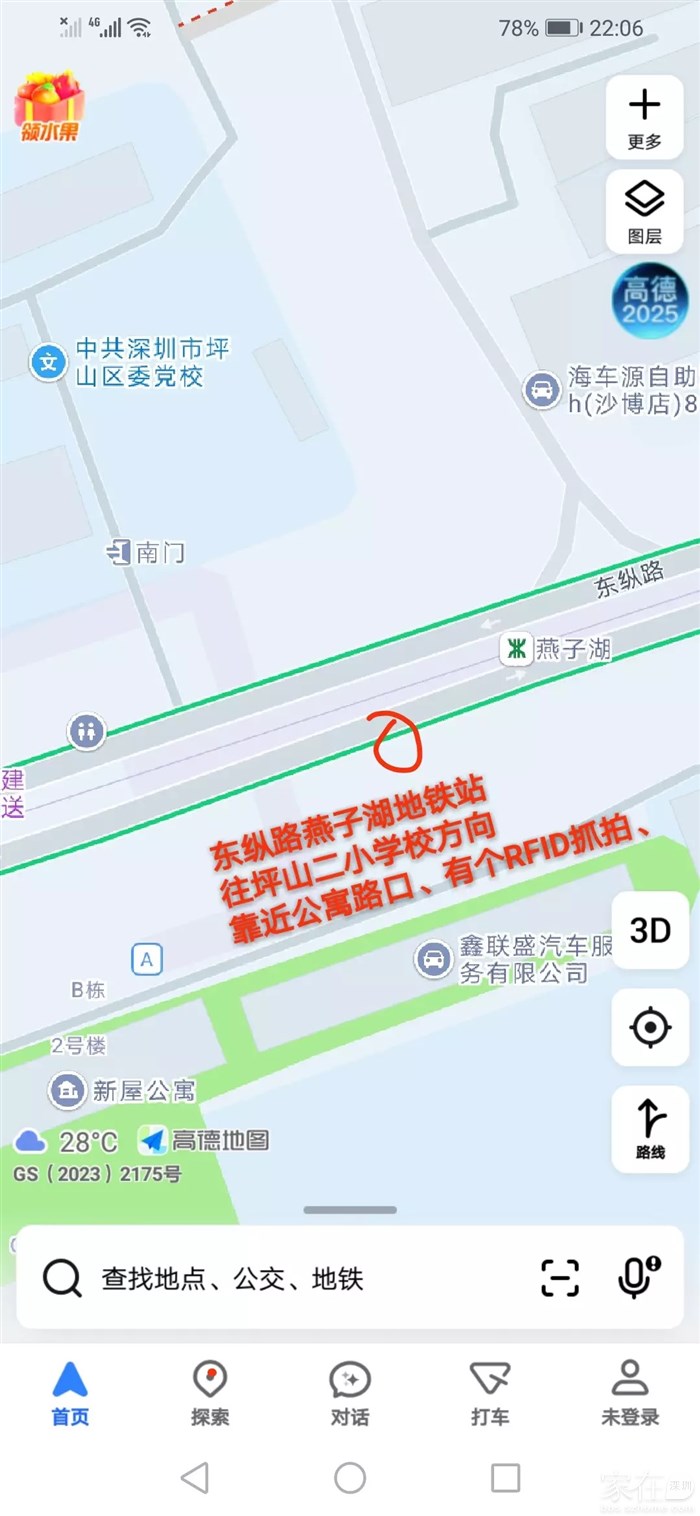700x1516 pixels.
Task: Open the 更多 (more) tools button
Action: pyautogui.click(x=644, y=118)
